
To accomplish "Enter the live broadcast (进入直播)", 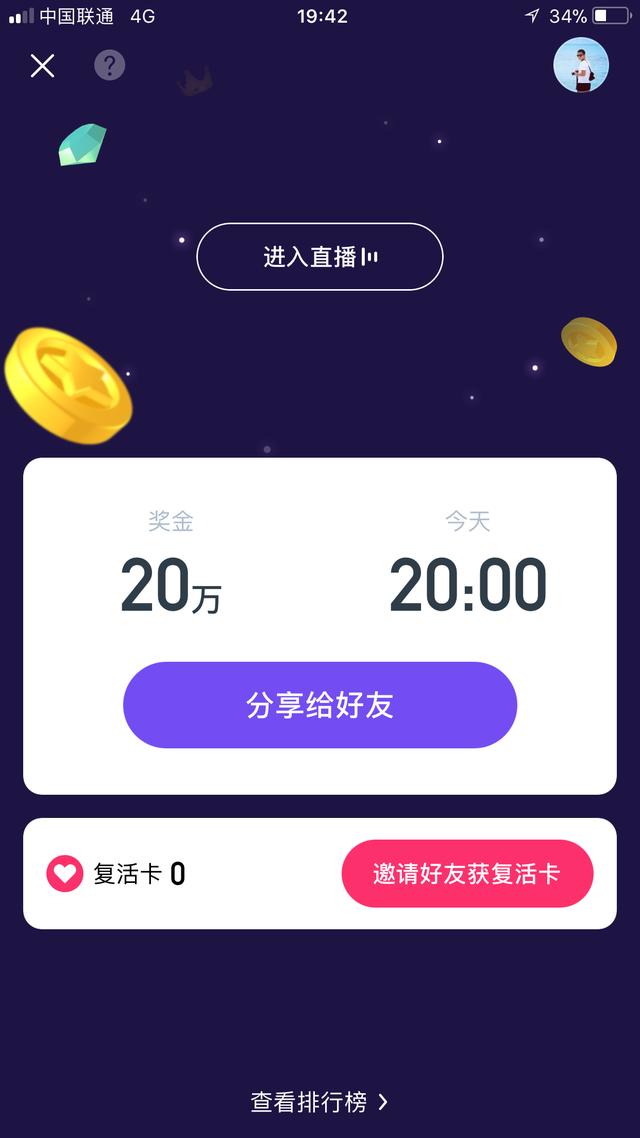I will 319,257.
